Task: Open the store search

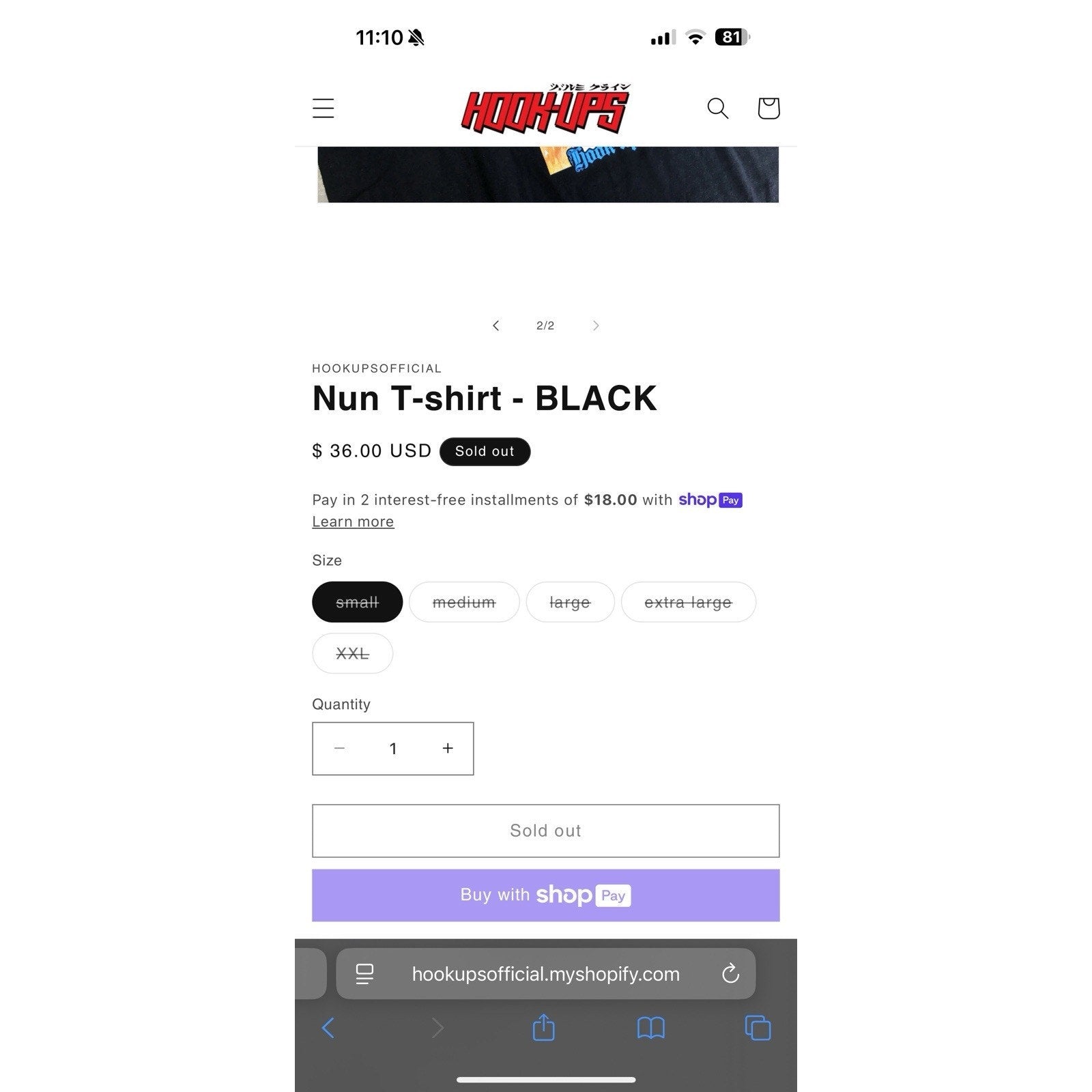Action: (717, 108)
